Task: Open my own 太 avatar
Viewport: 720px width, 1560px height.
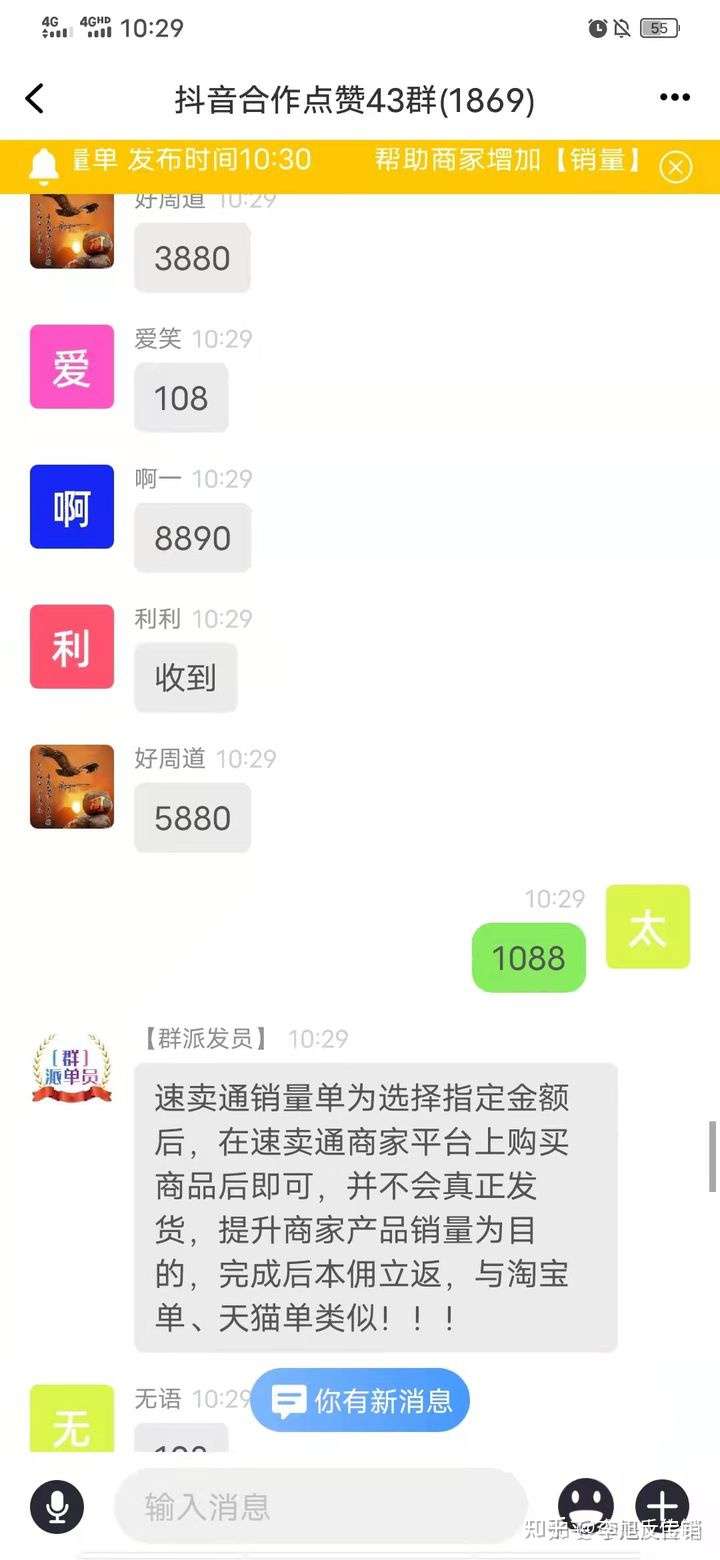Action: [x=648, y=927]
